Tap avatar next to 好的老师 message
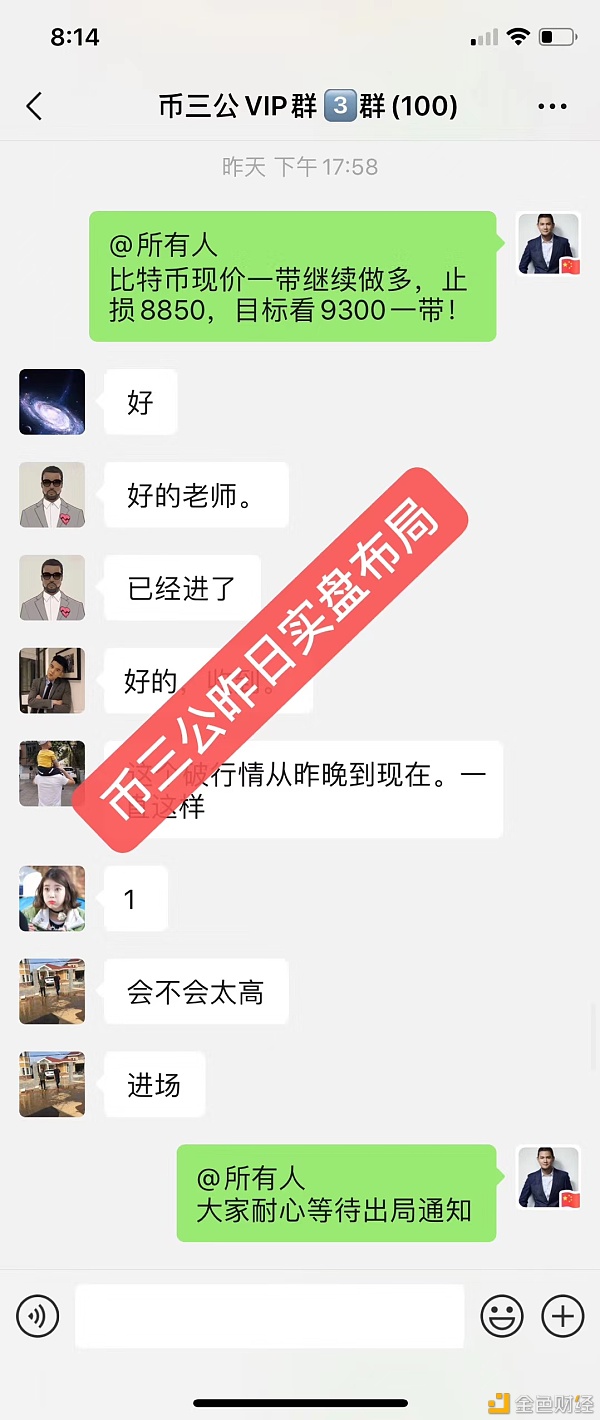 click(52, 495)
